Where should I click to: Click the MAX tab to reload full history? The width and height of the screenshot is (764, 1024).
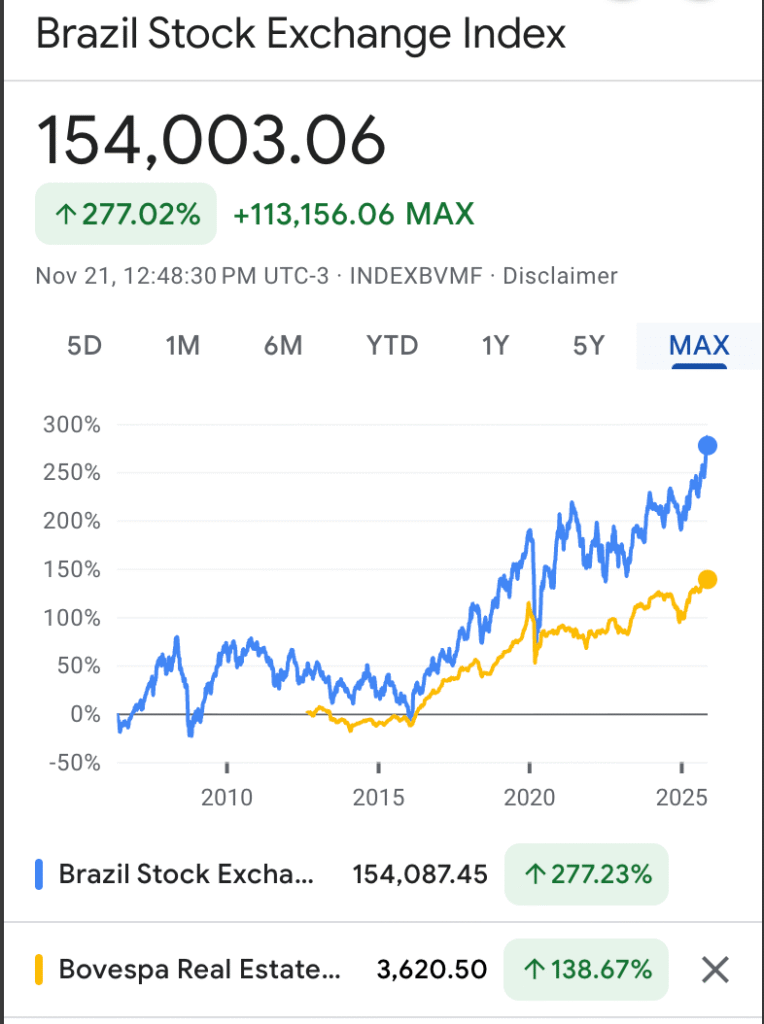coord(699,345)
